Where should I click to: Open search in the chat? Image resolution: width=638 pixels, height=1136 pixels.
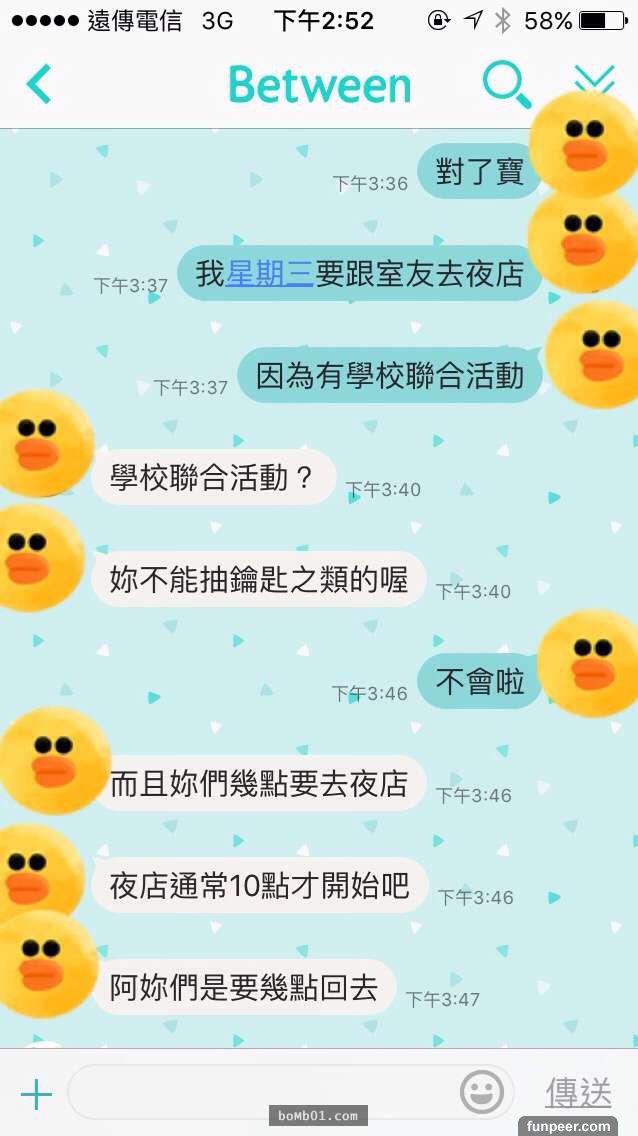point(505,85)
